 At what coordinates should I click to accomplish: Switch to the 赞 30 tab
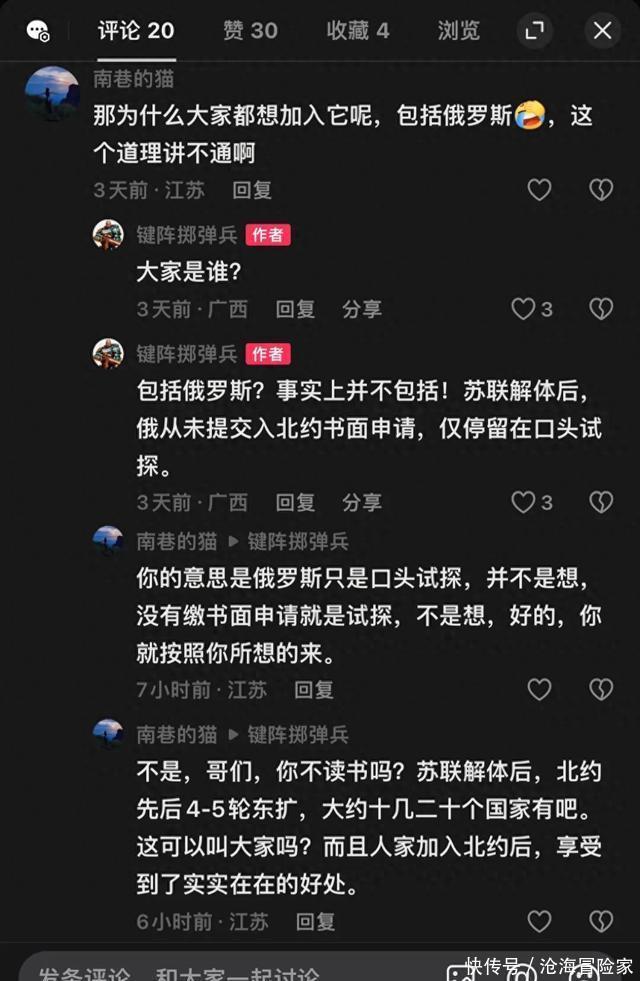point(250,31)
